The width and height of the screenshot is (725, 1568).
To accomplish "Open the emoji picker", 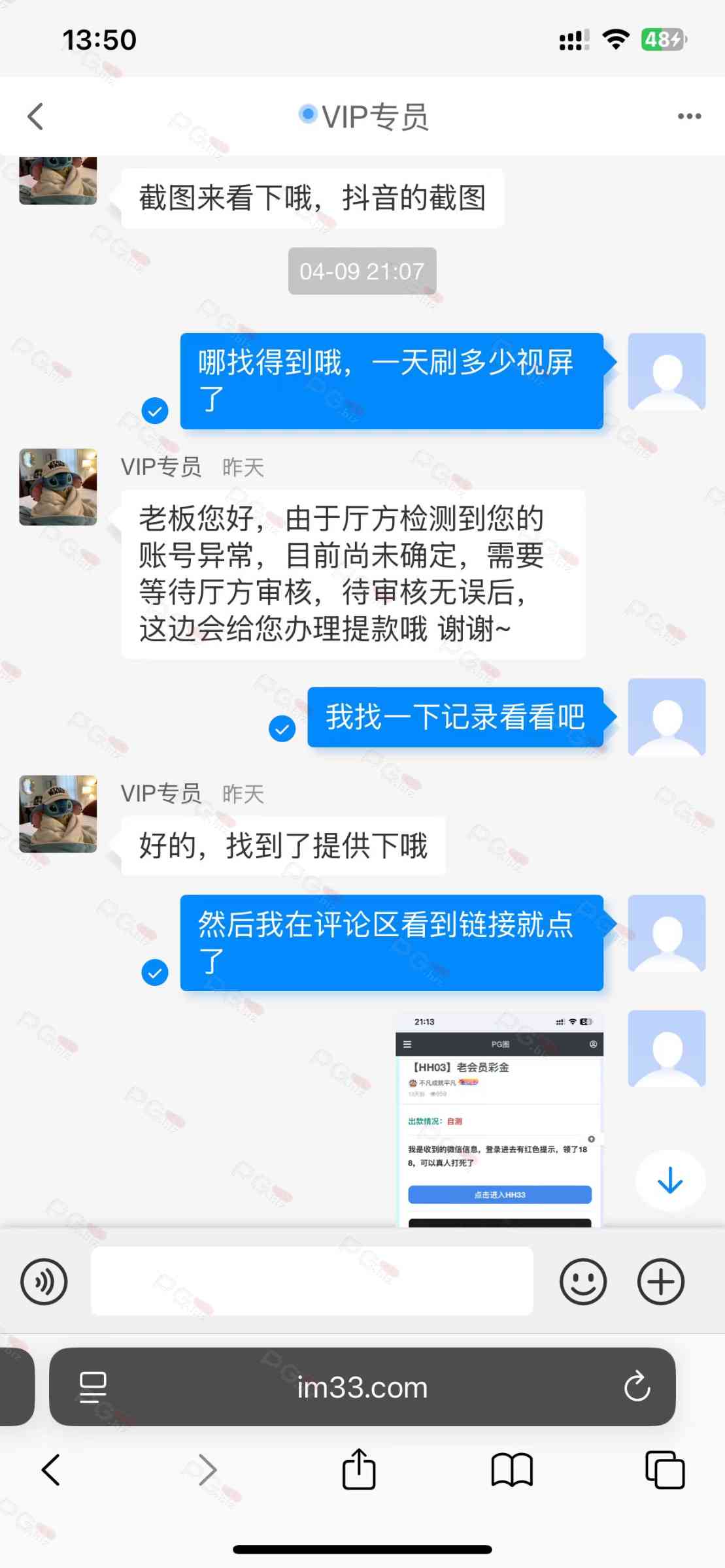I will (582, 1281).
